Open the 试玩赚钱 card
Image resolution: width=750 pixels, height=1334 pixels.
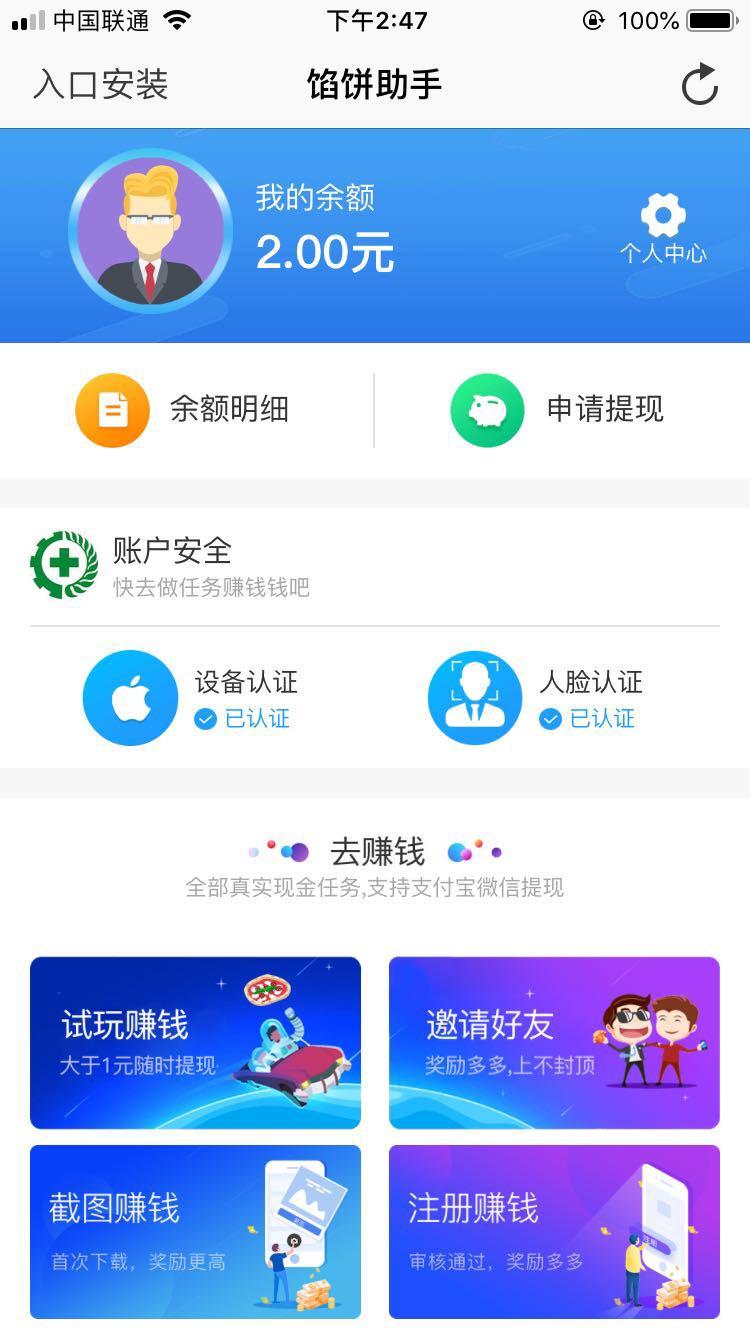pyautogui.click(x=195, y=1043)
